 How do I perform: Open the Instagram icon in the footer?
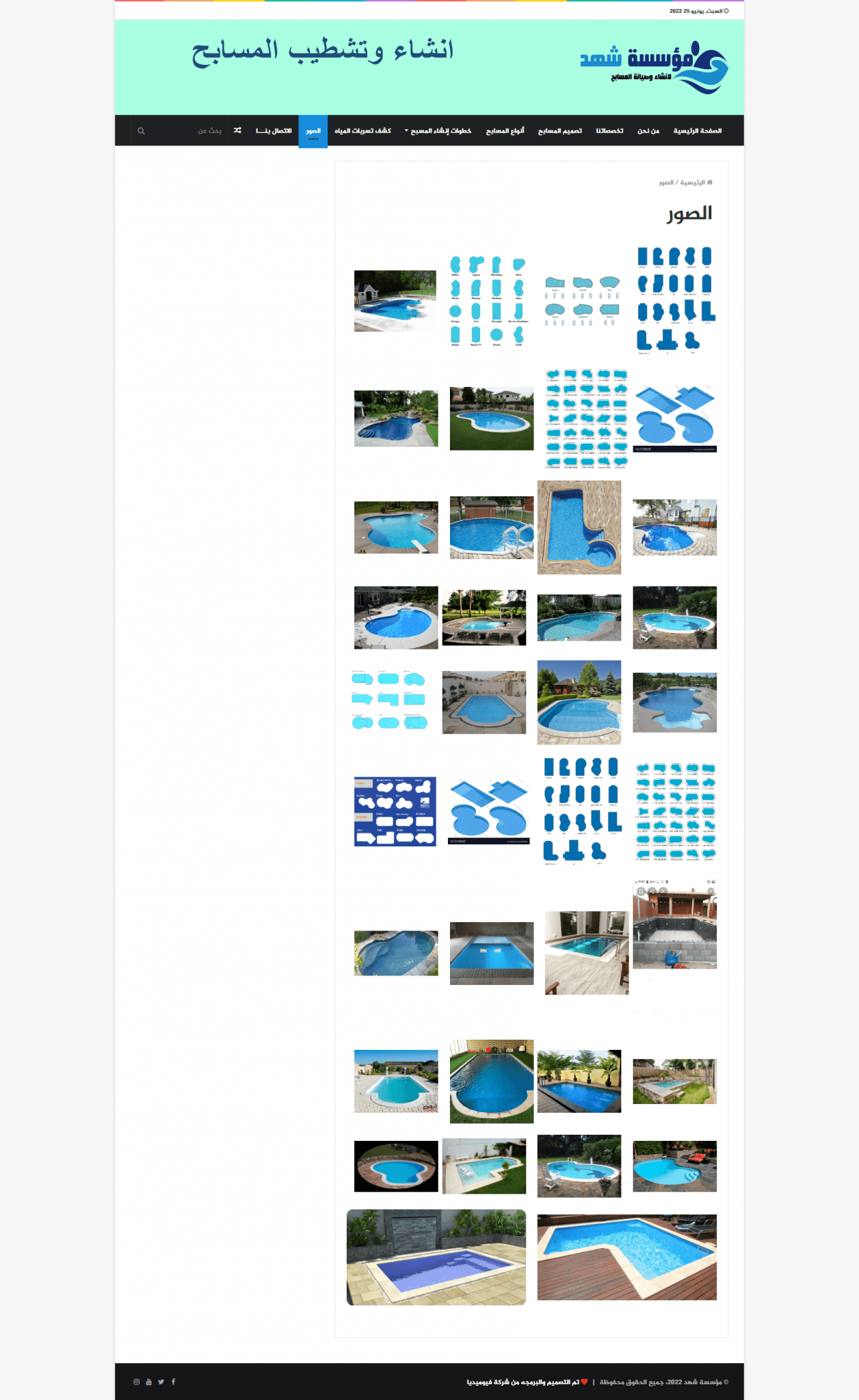pyautogui.click(x=137, y=1382)
